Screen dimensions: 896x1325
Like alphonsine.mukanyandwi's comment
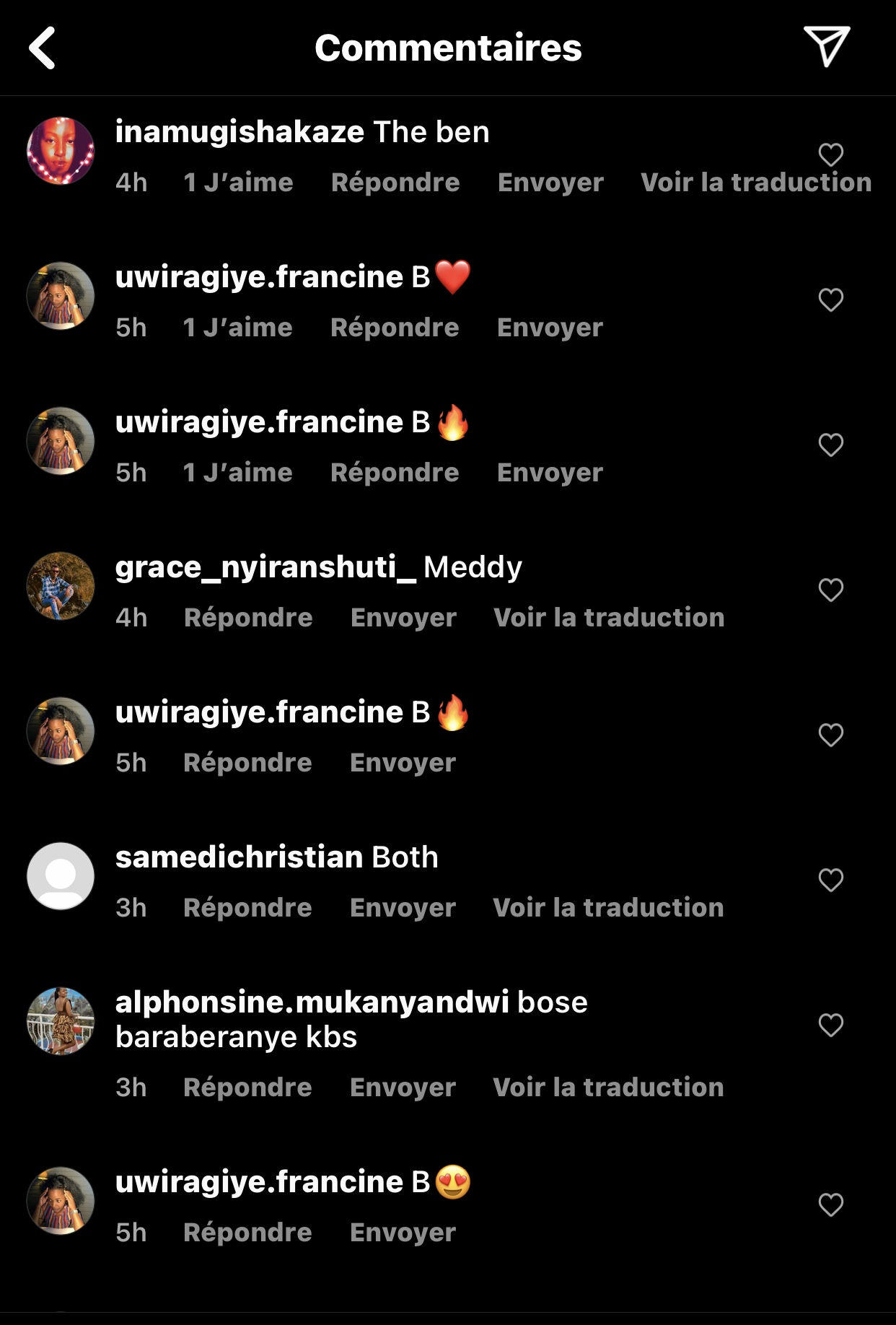(x=830, y=1025)
